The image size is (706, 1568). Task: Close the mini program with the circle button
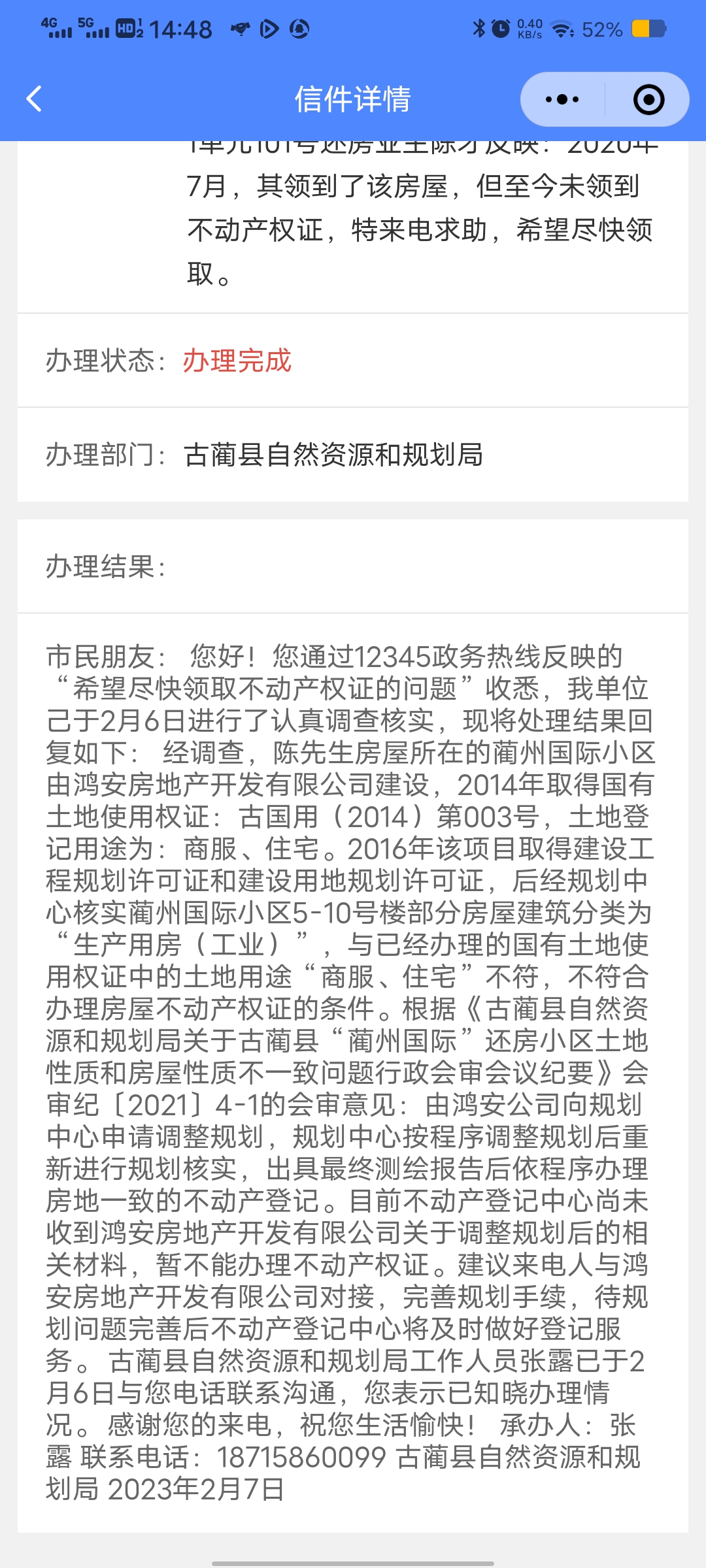point(648,99)
